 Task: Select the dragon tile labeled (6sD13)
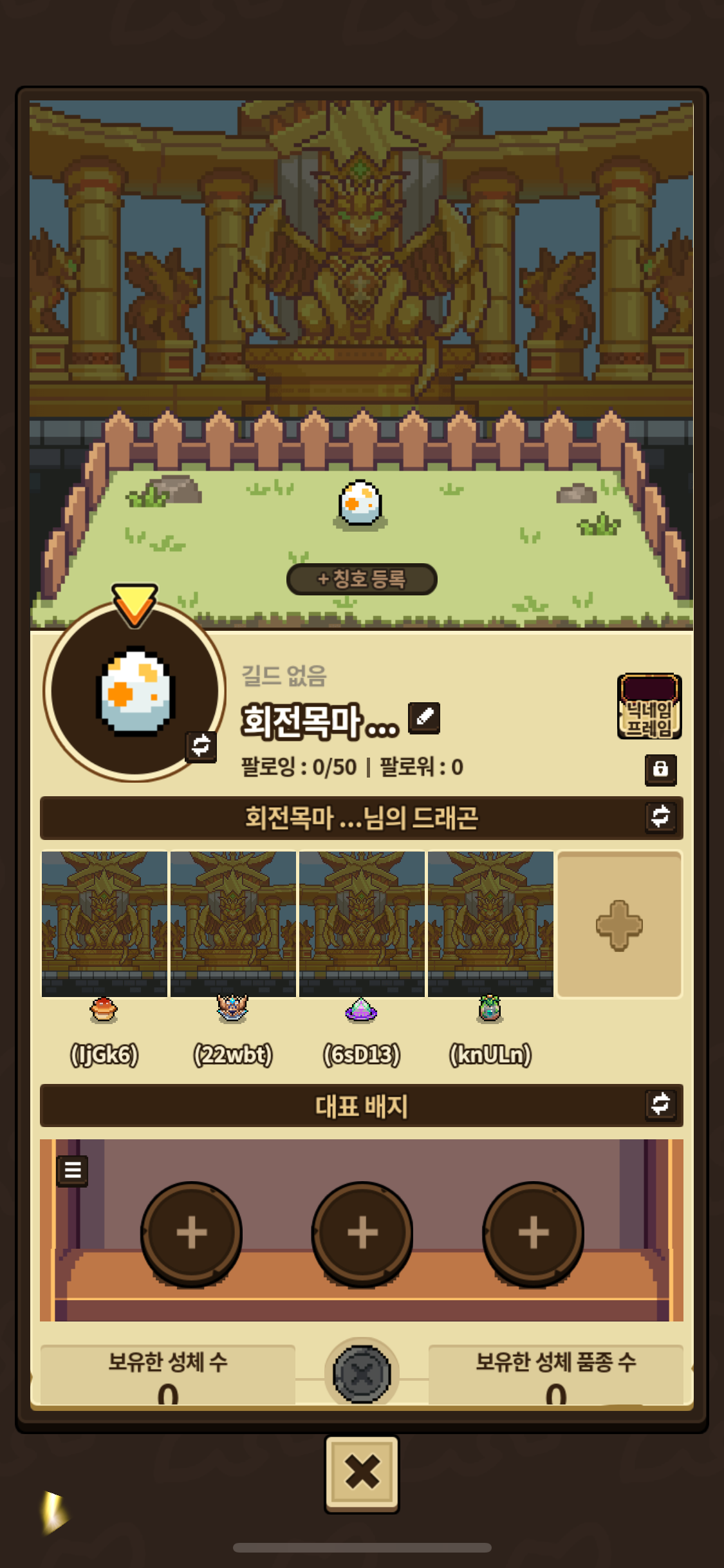(x=362, y=924)
